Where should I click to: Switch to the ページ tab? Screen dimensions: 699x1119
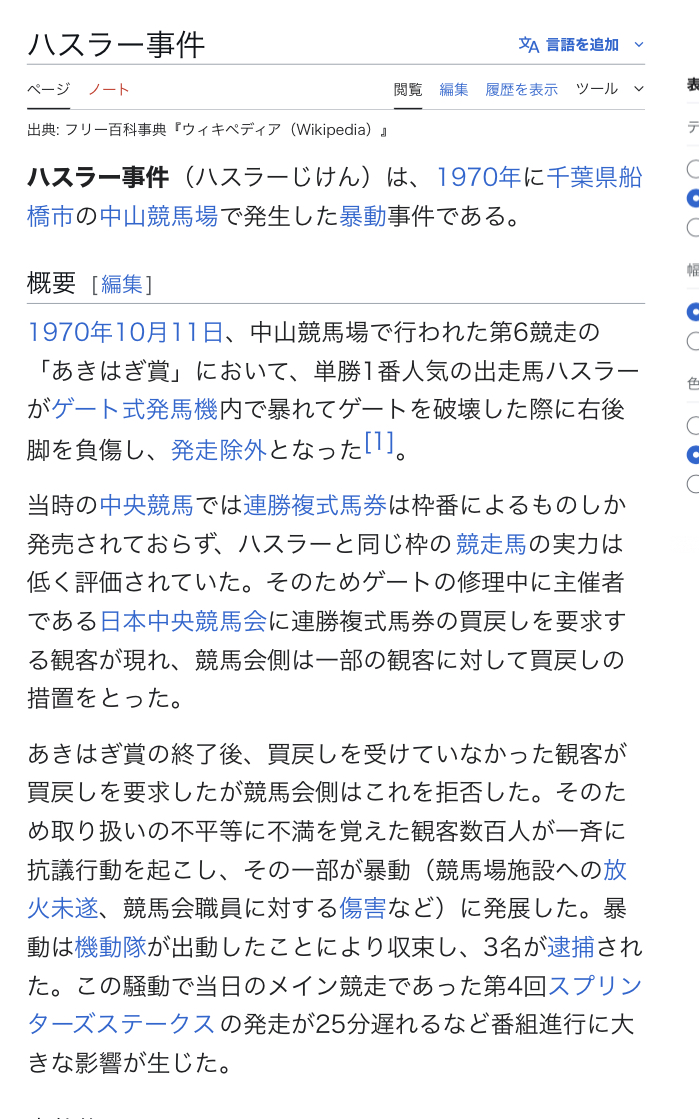click(48, 89)
